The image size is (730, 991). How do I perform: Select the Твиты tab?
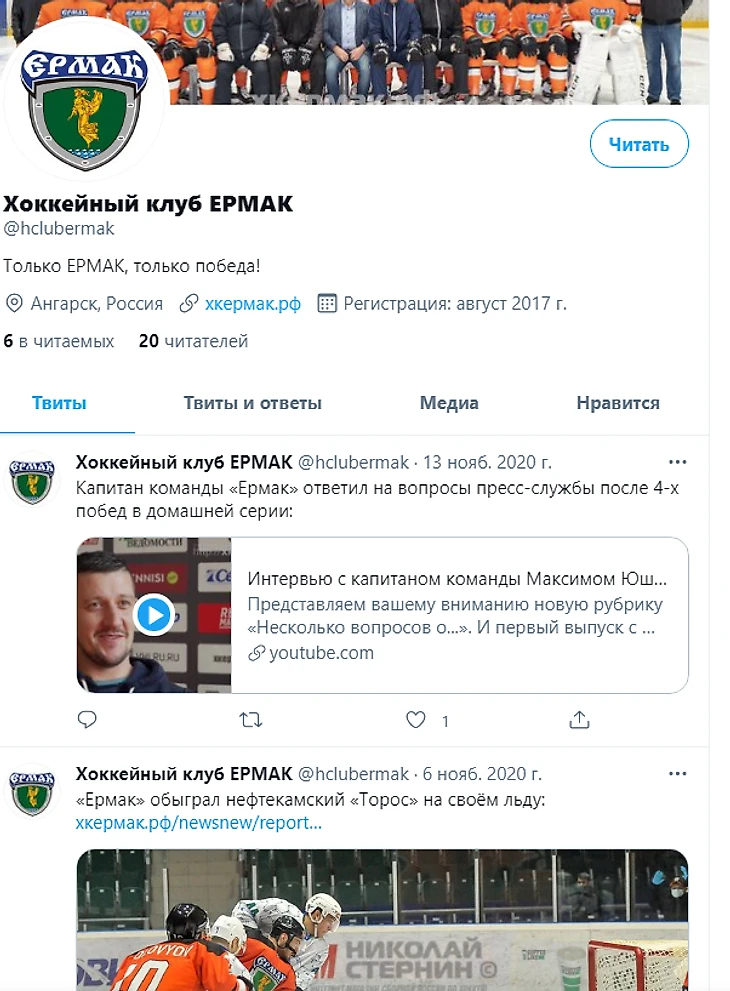[59, 403]
